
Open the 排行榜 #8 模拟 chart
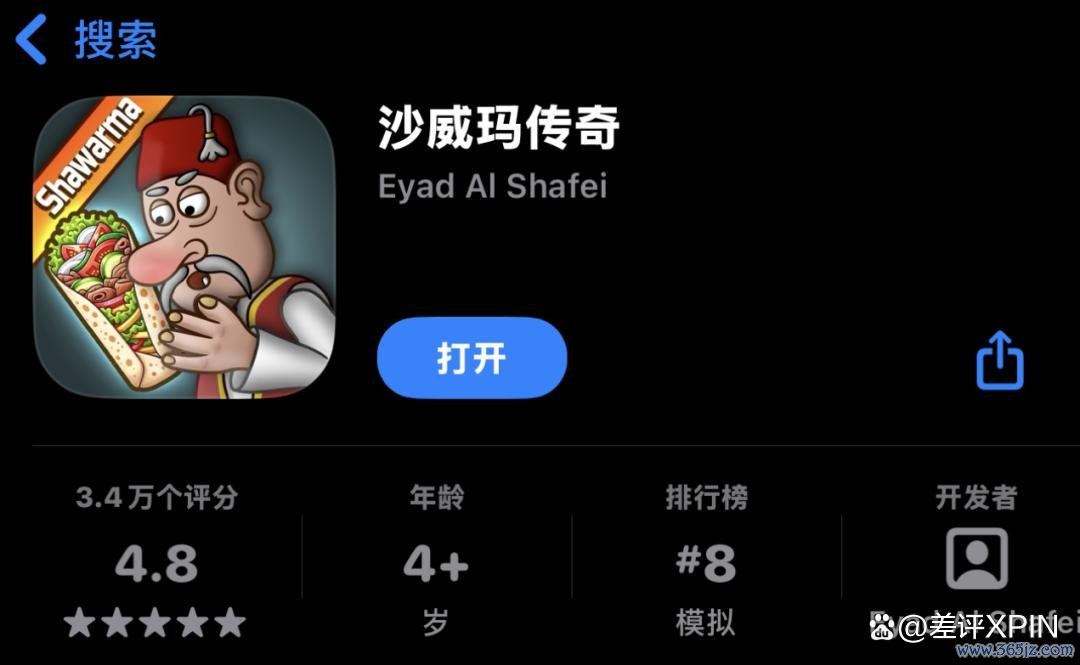click(706, 563)
